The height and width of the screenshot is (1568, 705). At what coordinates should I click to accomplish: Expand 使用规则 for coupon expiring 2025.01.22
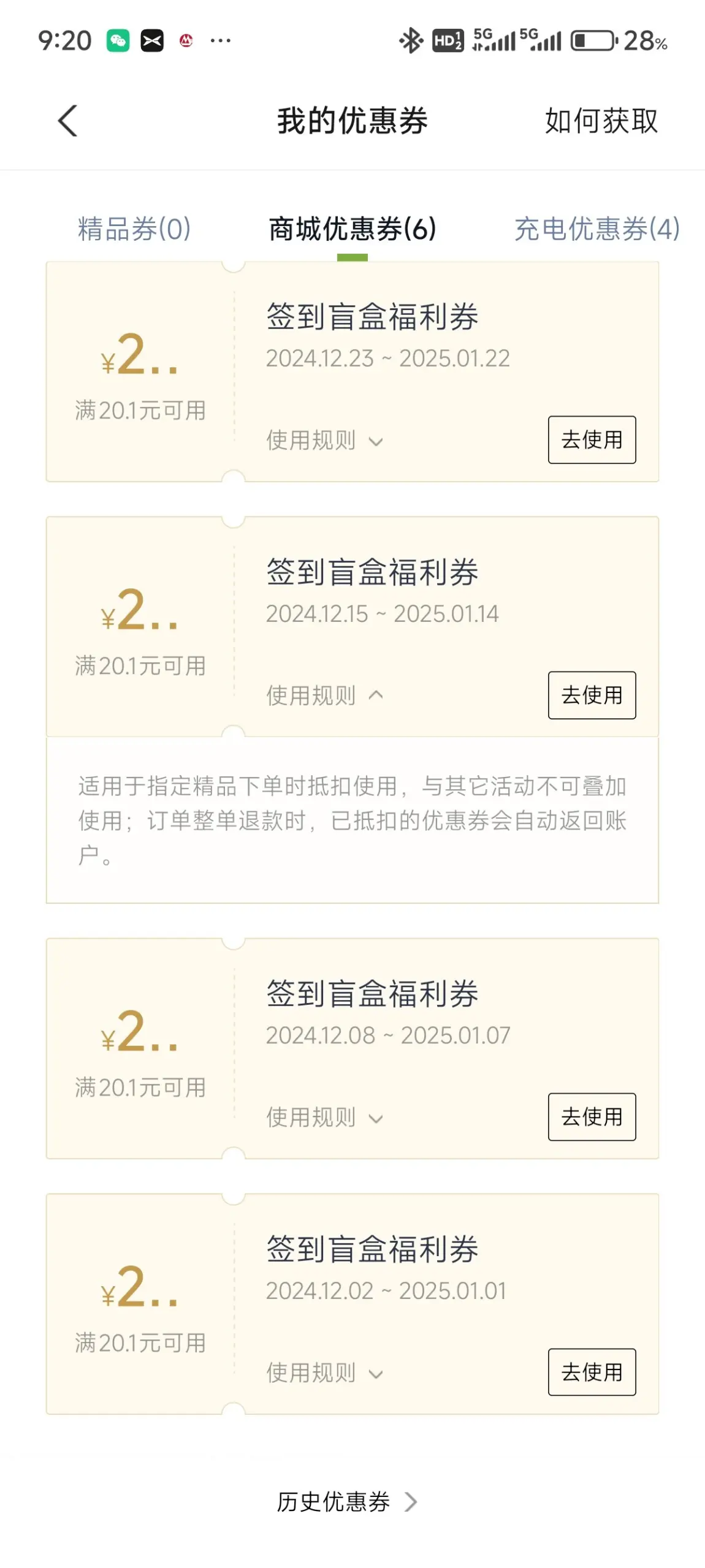point(325,441)
